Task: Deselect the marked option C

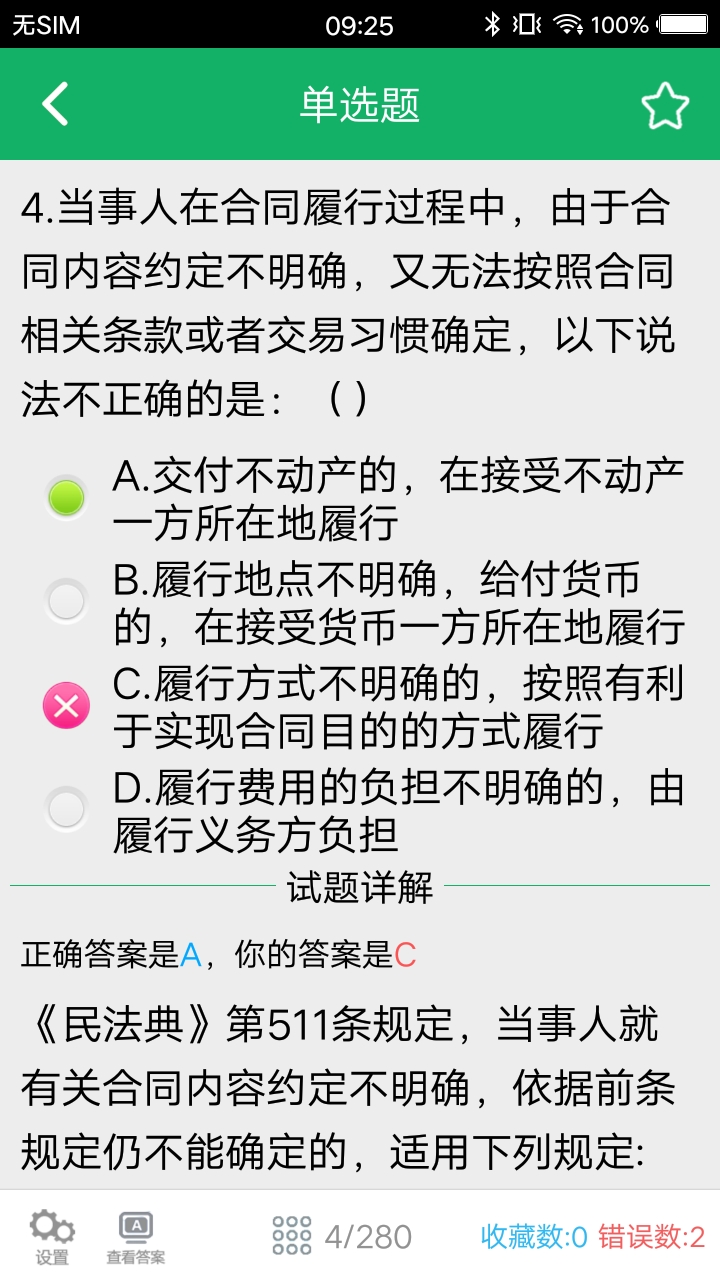Action: pos(66,704)
